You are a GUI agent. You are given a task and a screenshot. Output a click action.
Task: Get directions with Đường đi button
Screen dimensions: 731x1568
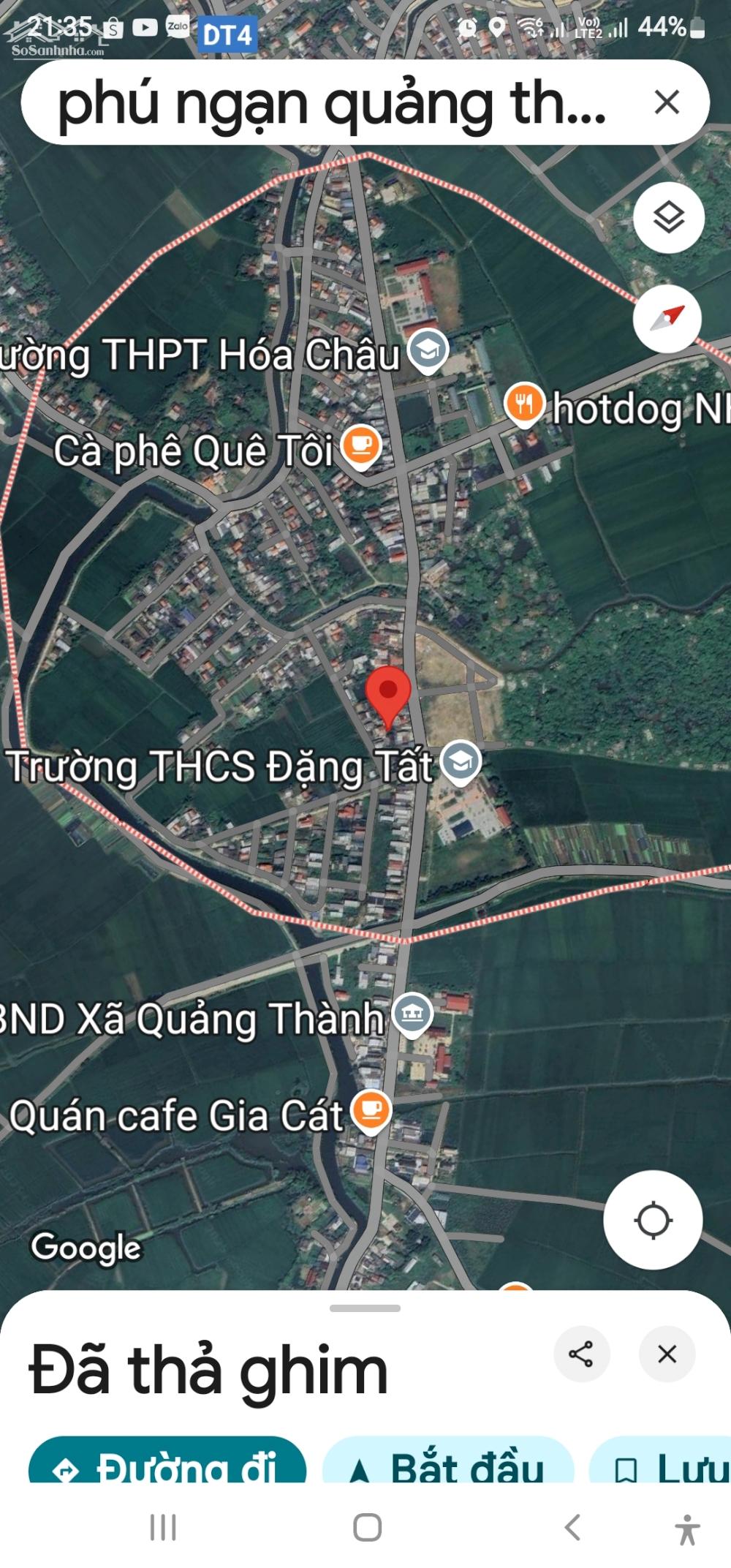coord(167,1463)
